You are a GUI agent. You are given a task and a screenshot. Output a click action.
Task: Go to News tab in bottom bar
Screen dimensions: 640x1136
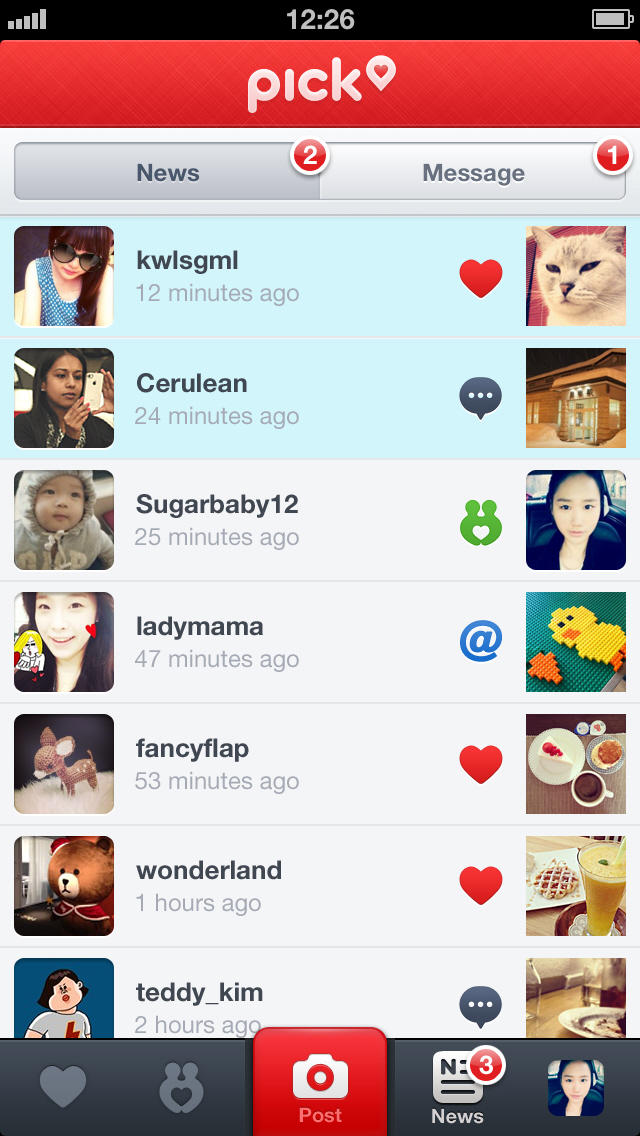point(457,1088)
